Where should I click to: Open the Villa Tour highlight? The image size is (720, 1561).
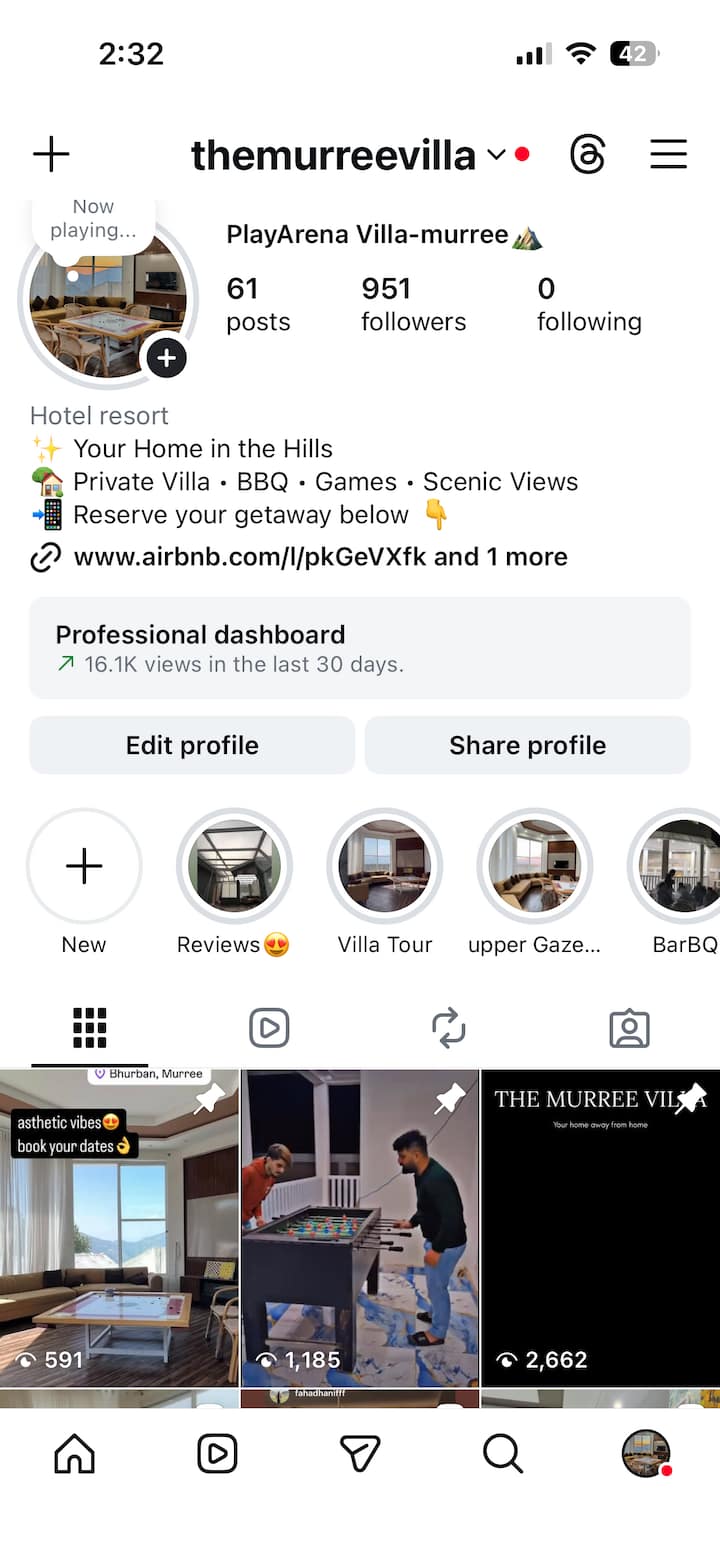pyautogui.click(x=385, y=866)
